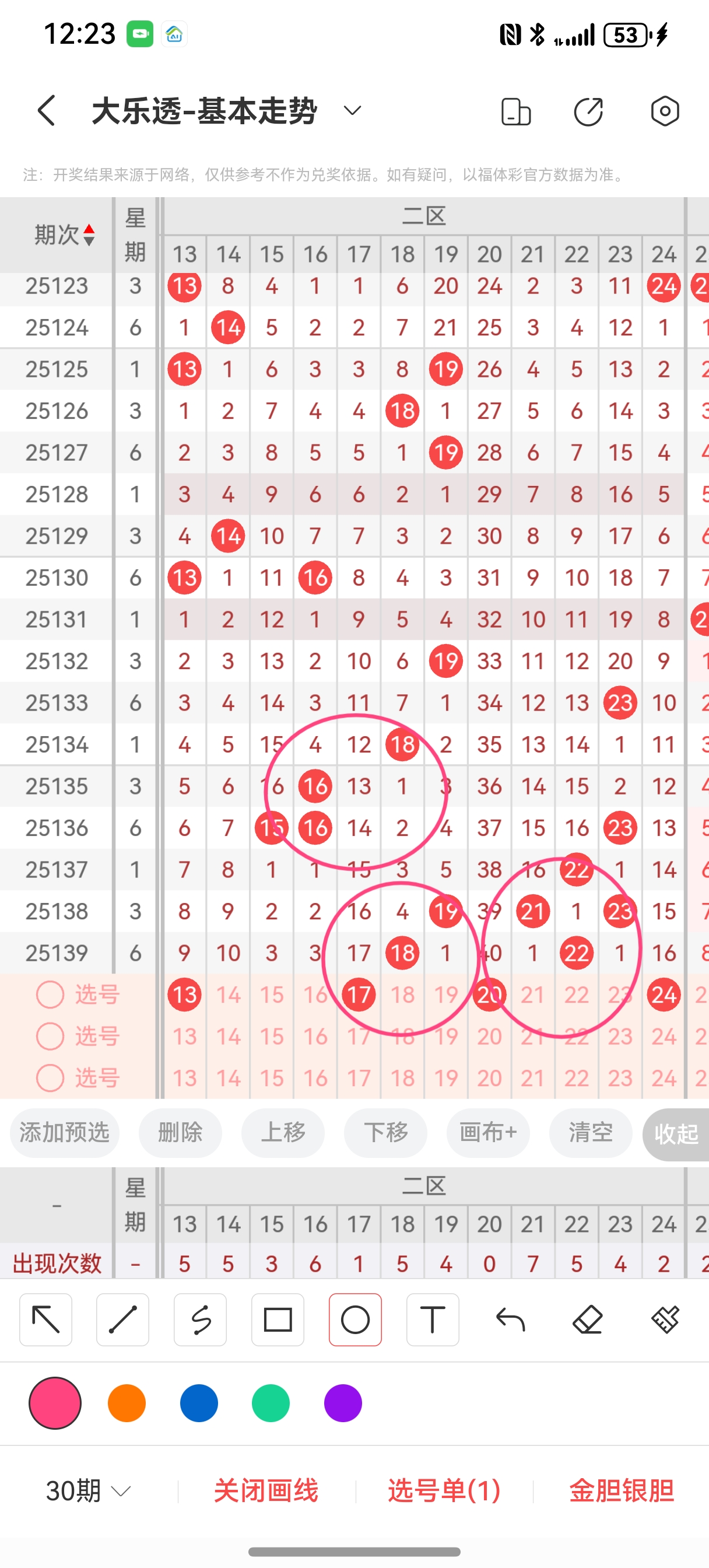Viewport: 709px width, 1568px height.
Task: Select the text annotation tool
Action: [433, 1319]
